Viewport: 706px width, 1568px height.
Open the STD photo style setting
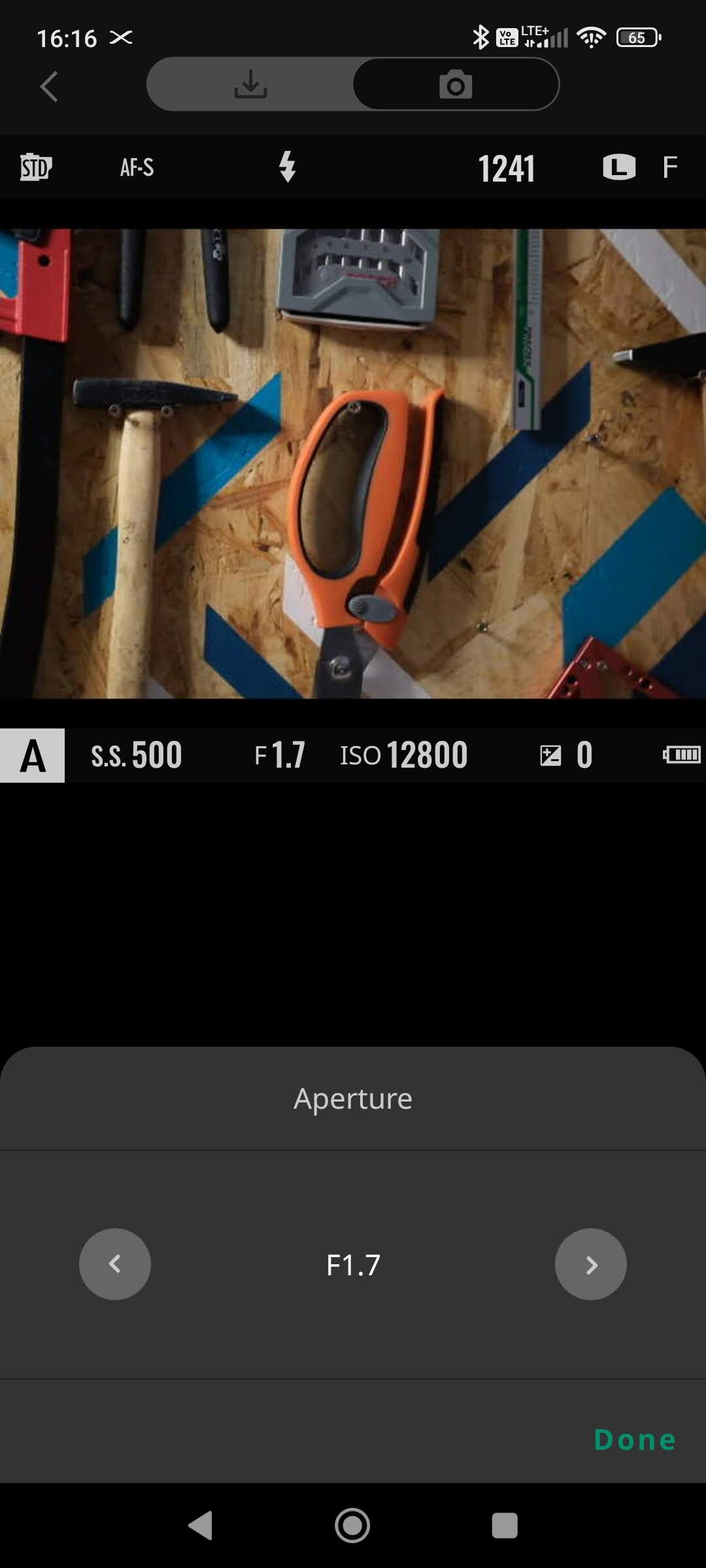(x=36, y=167)
